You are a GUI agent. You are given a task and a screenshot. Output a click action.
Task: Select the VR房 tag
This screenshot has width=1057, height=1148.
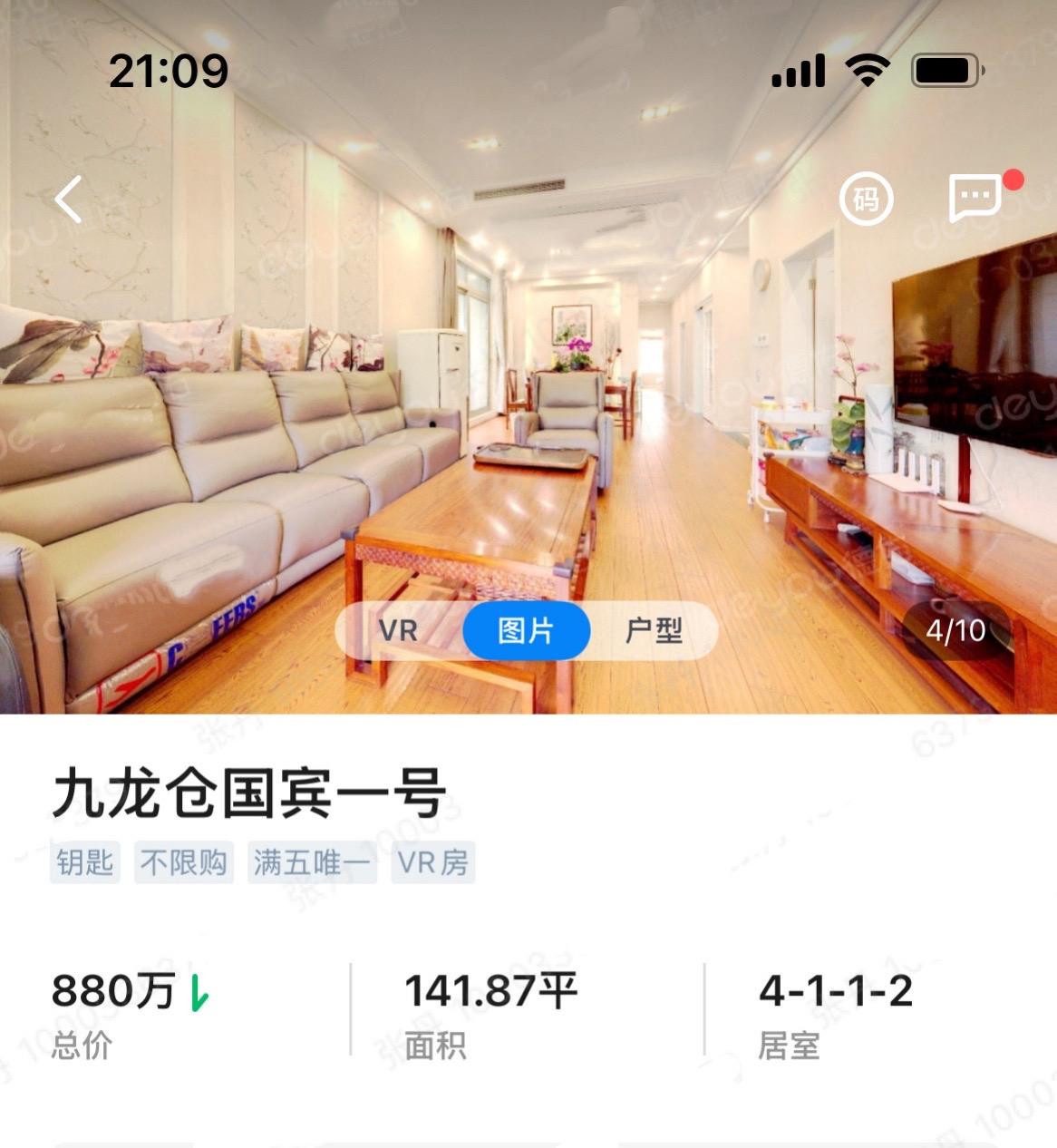(x=432, y=862)
